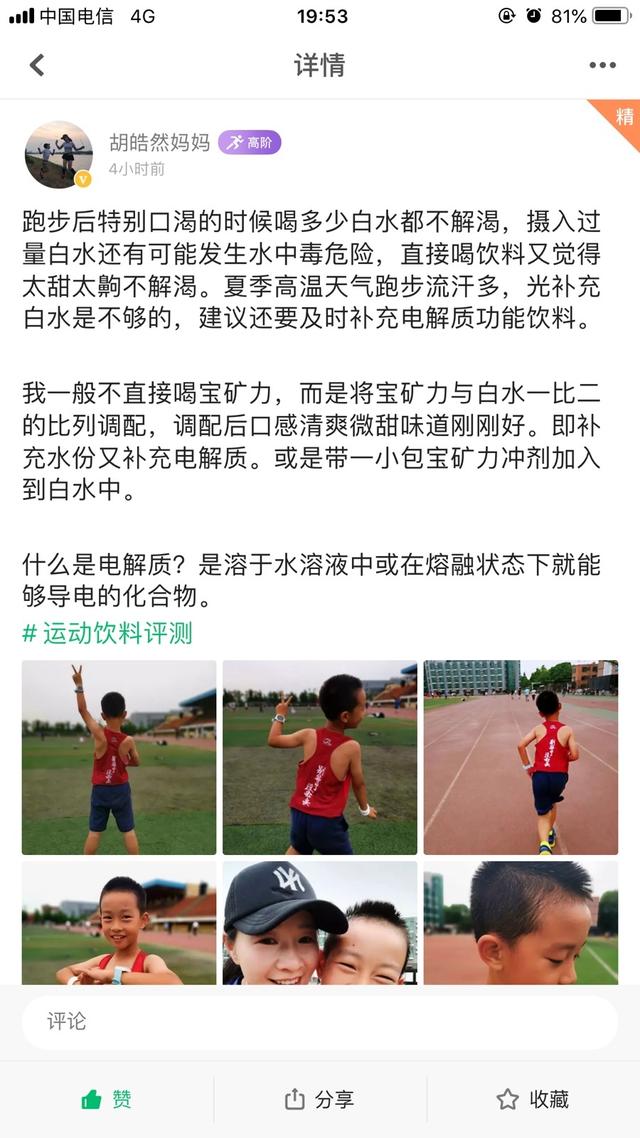Open 胡皓然妈妈's profile avatar
Screen dimensions: 640x1138
pos(59,155)
